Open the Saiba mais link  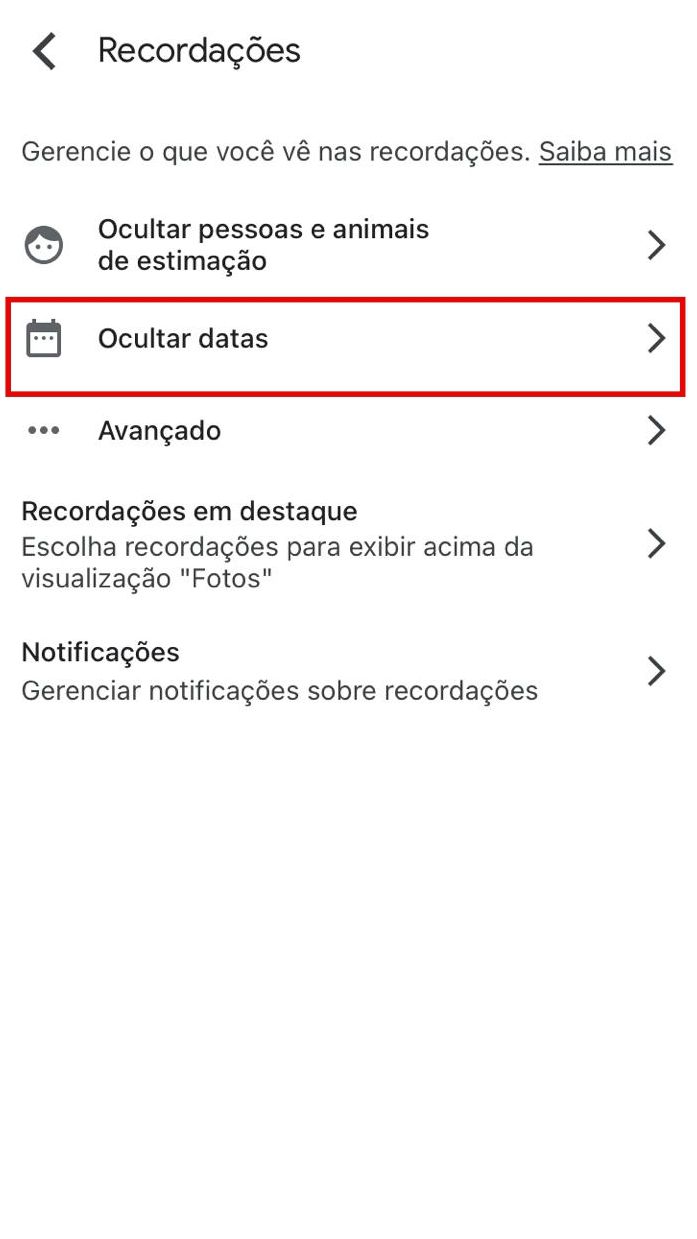[605, 152]
